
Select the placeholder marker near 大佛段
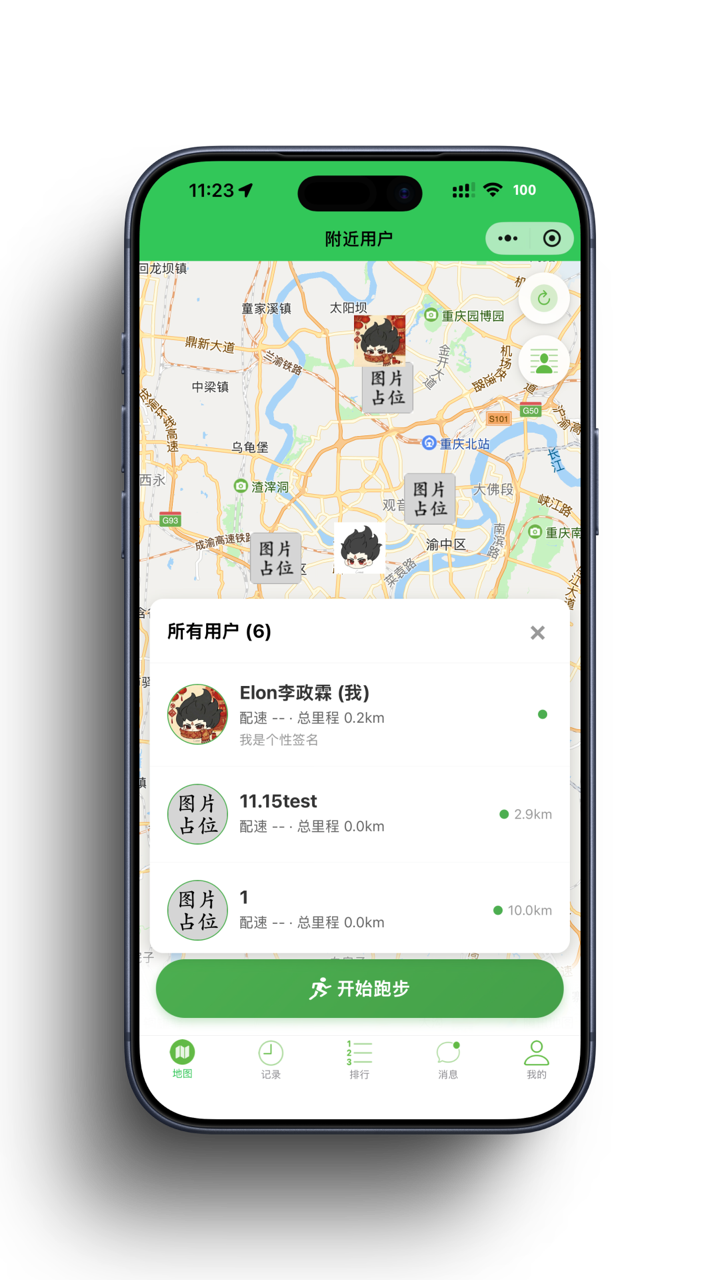click(x=430, y=498)
